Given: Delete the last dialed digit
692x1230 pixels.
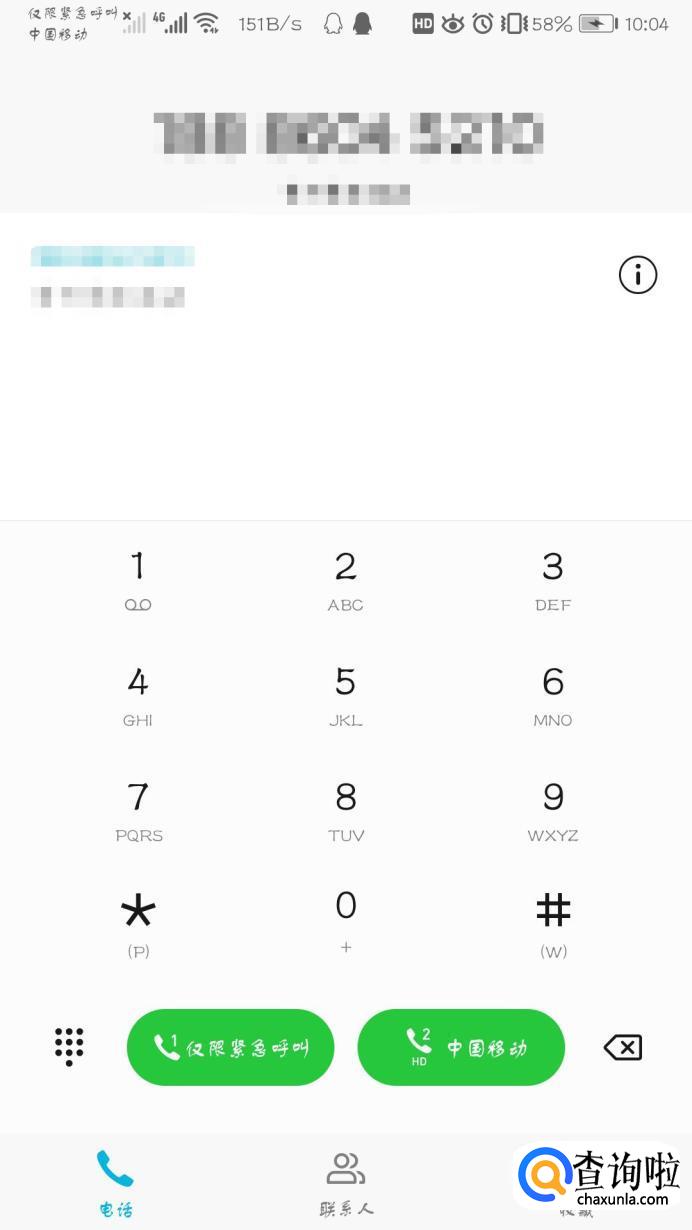Looking at the screenshot, I should pos(622,1047).
